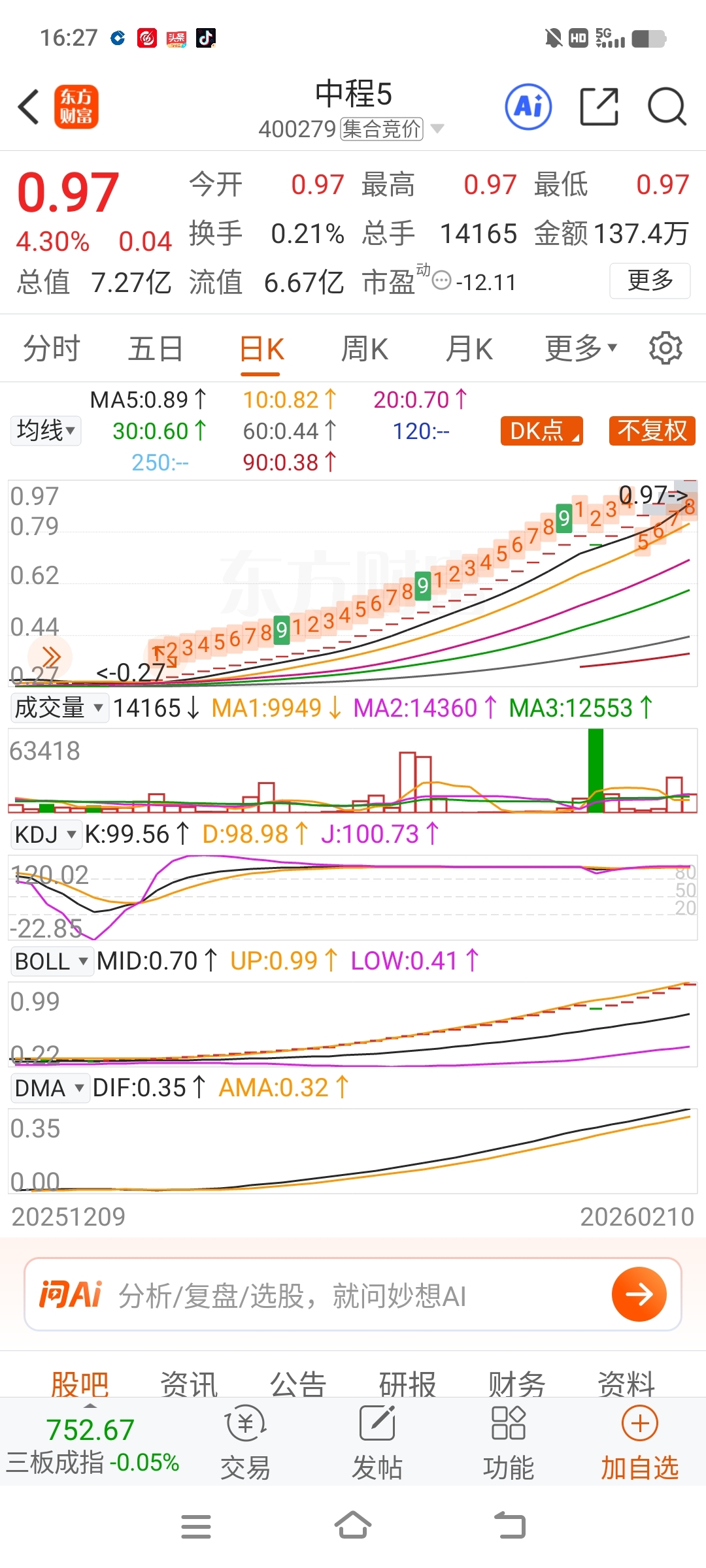This screenshot has width=706, height=1568.
Task: Tap 更多 to show more quote data
Action: (x=650, y=281)
